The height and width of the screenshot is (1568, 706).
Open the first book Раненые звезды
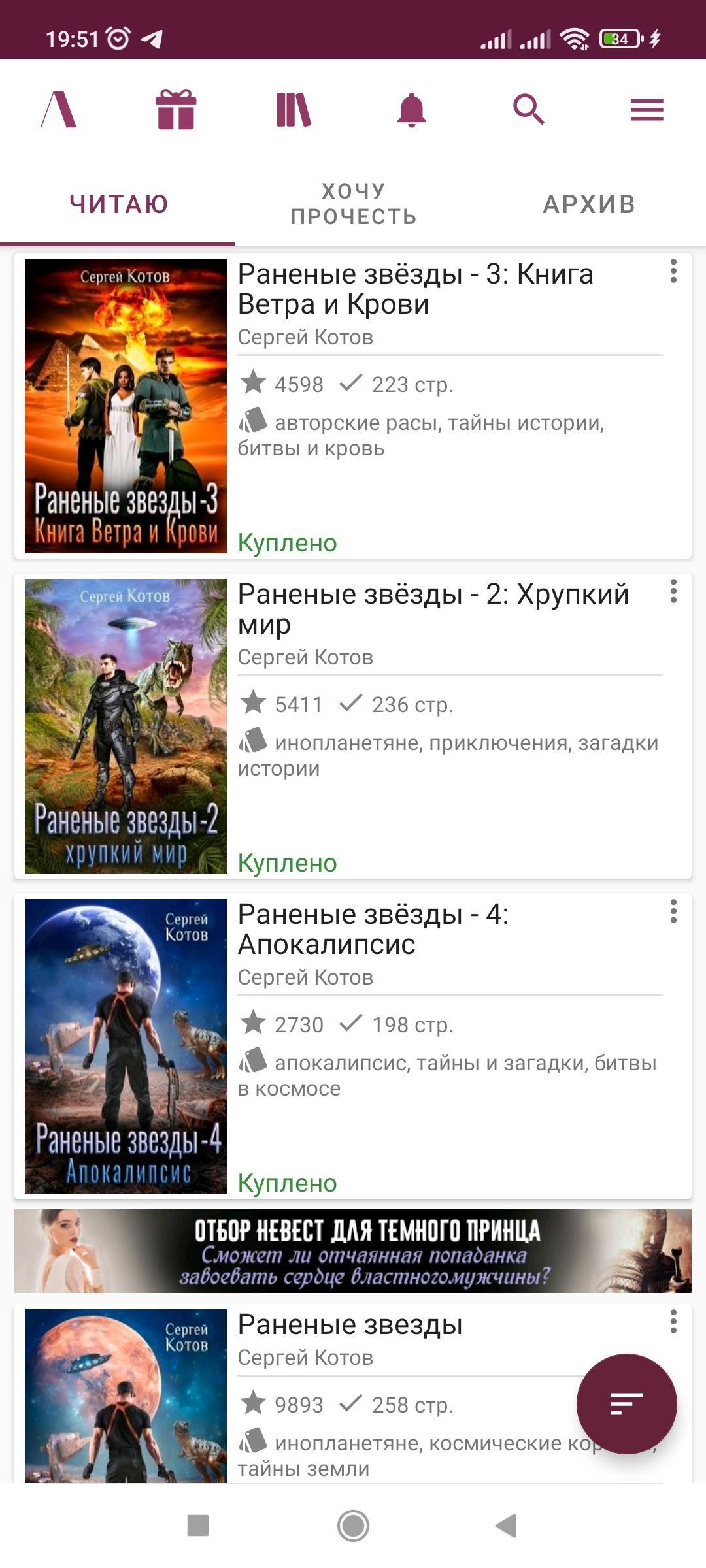coord(350,1325)
